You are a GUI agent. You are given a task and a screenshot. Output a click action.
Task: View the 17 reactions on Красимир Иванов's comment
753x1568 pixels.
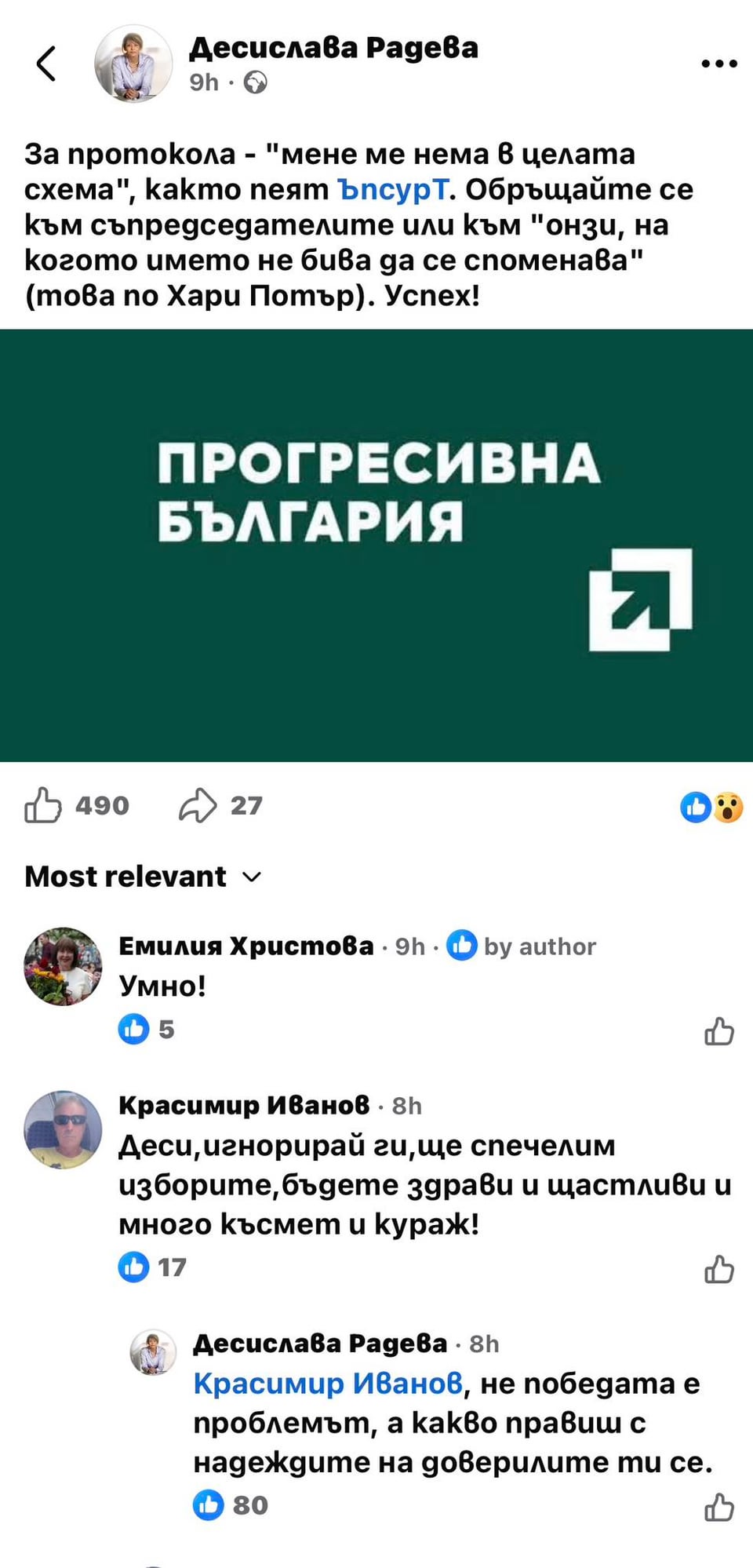153,1267
